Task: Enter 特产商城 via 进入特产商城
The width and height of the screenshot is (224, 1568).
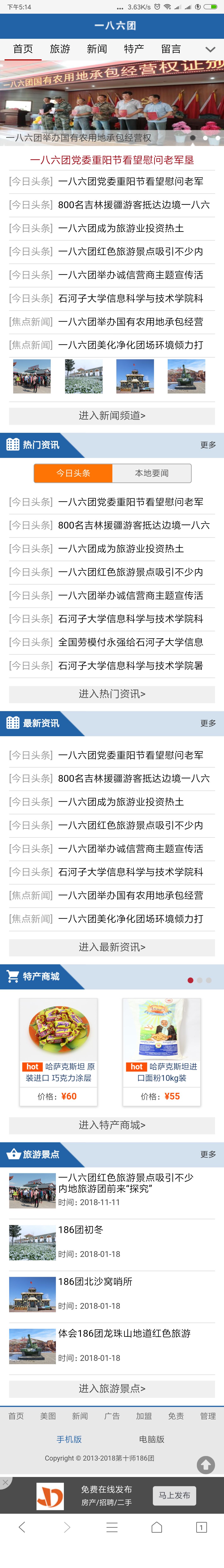Action: [x=112, y=1125]
